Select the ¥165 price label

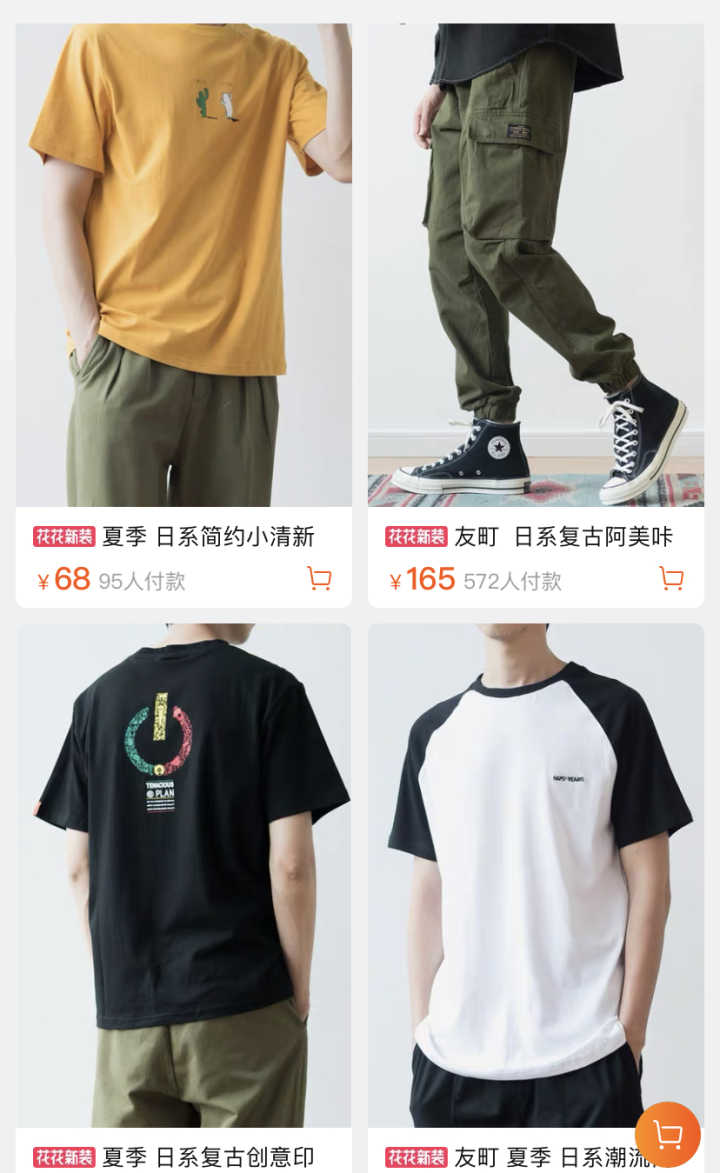point(423,578)
